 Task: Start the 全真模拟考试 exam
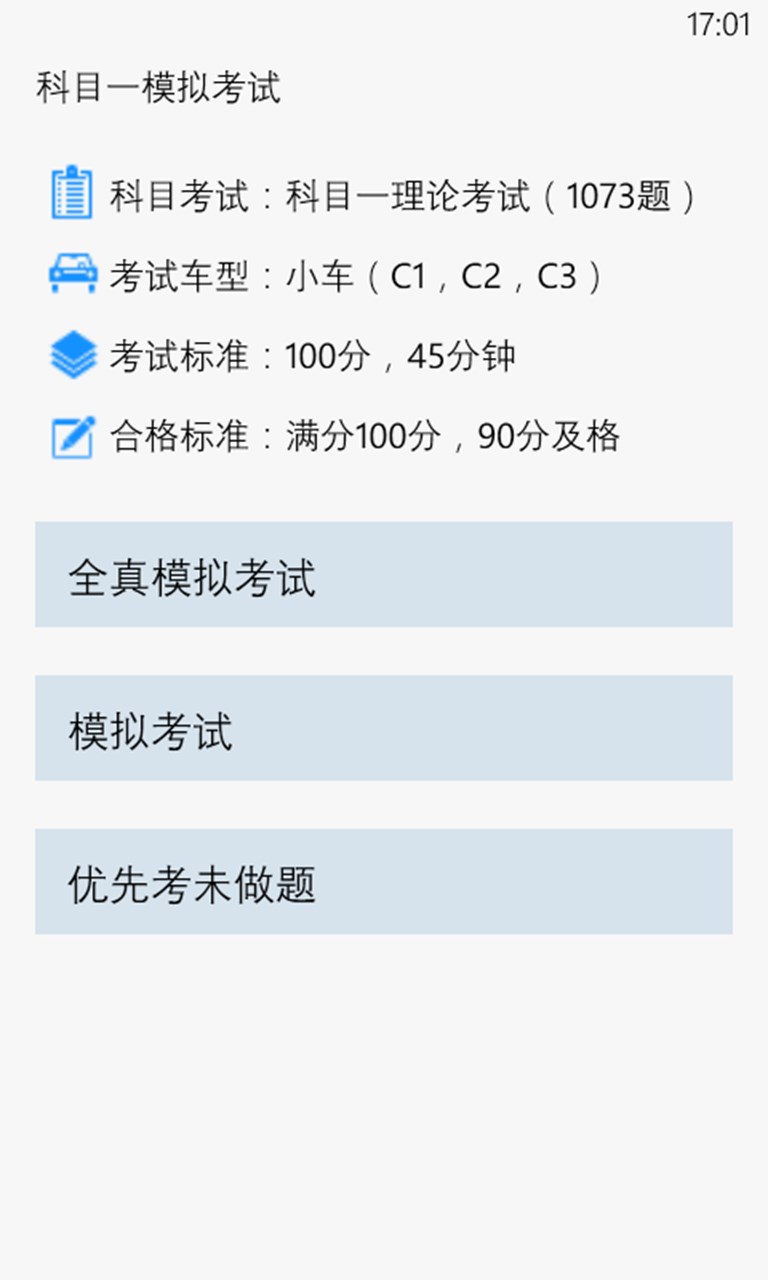pos(383,575)
